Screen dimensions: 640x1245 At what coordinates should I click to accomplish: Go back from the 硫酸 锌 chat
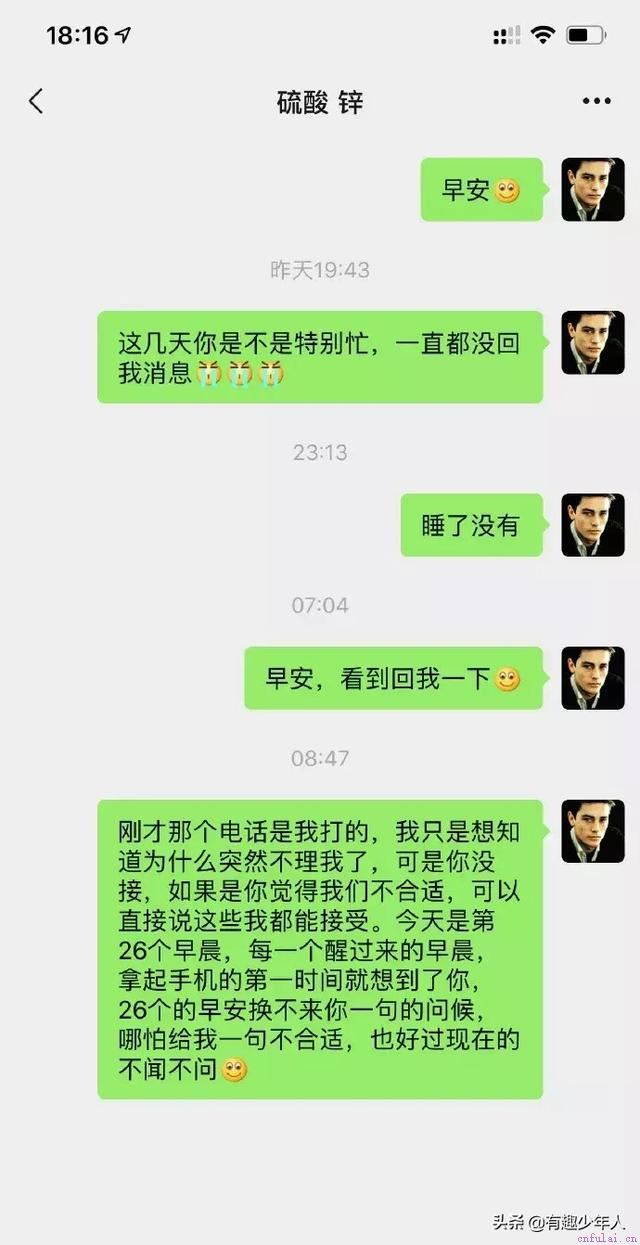pos(36,101)
